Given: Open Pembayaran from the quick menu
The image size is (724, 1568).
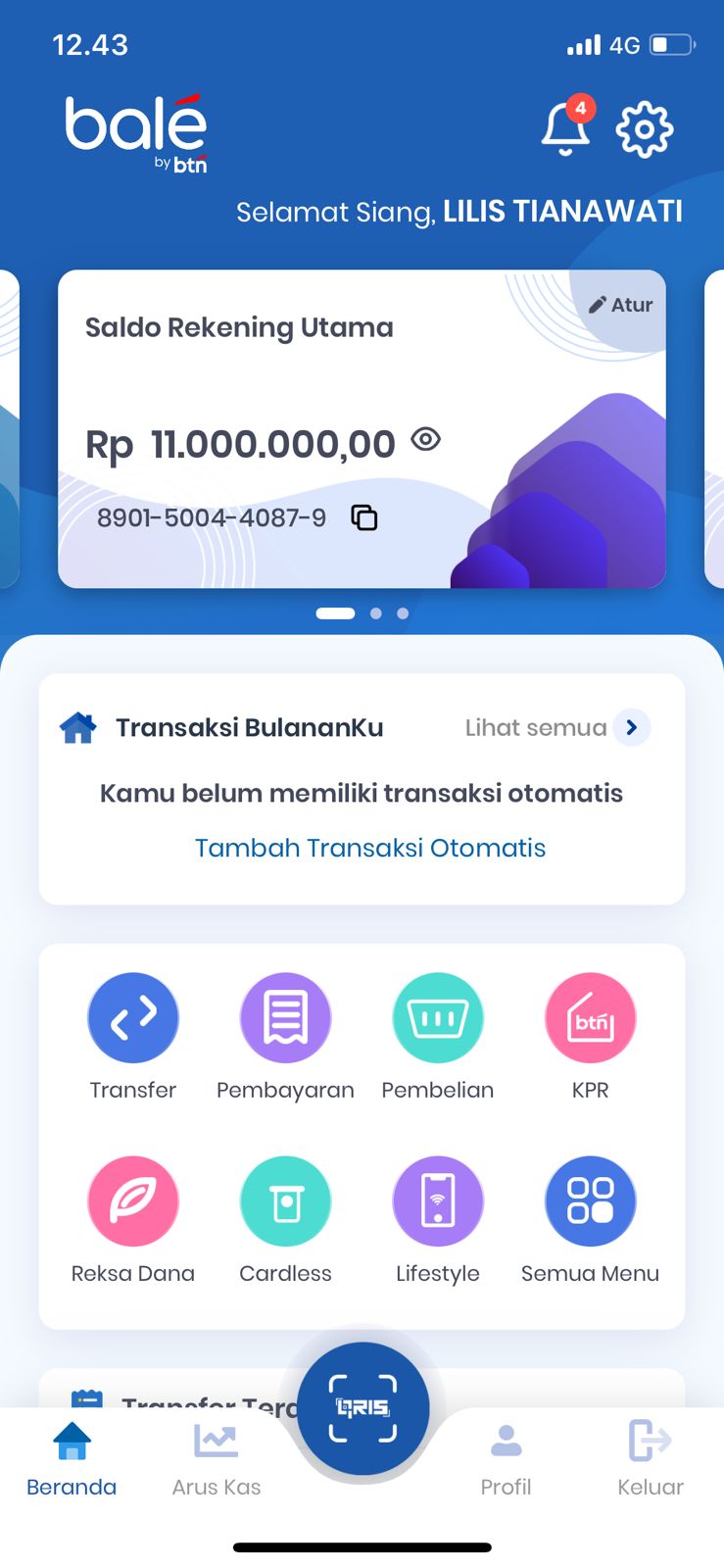Looking at the screenshot, I should coord(285,1017).
